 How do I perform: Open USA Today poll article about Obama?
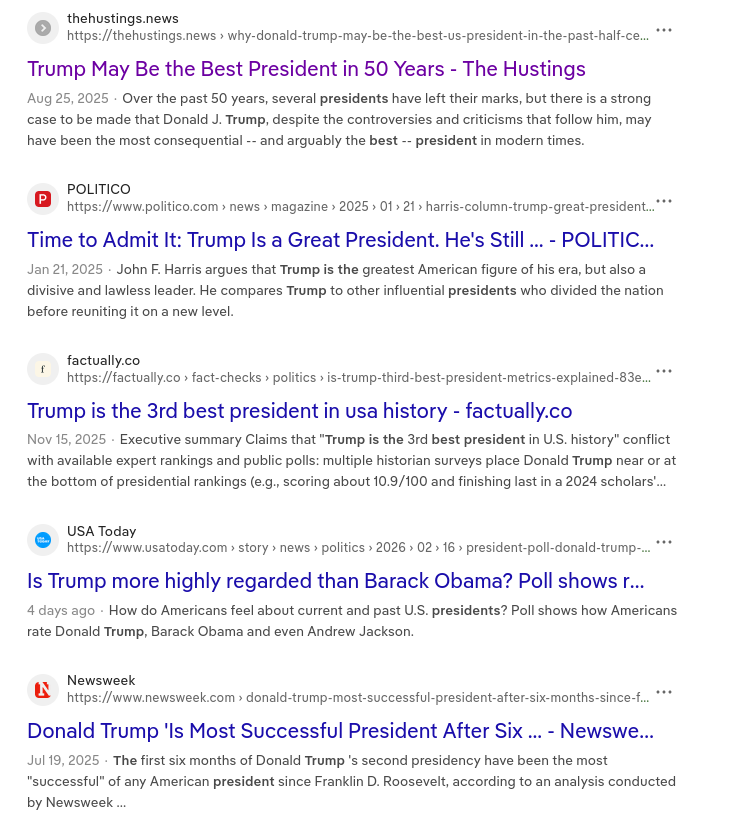click(x=335, y=581)
